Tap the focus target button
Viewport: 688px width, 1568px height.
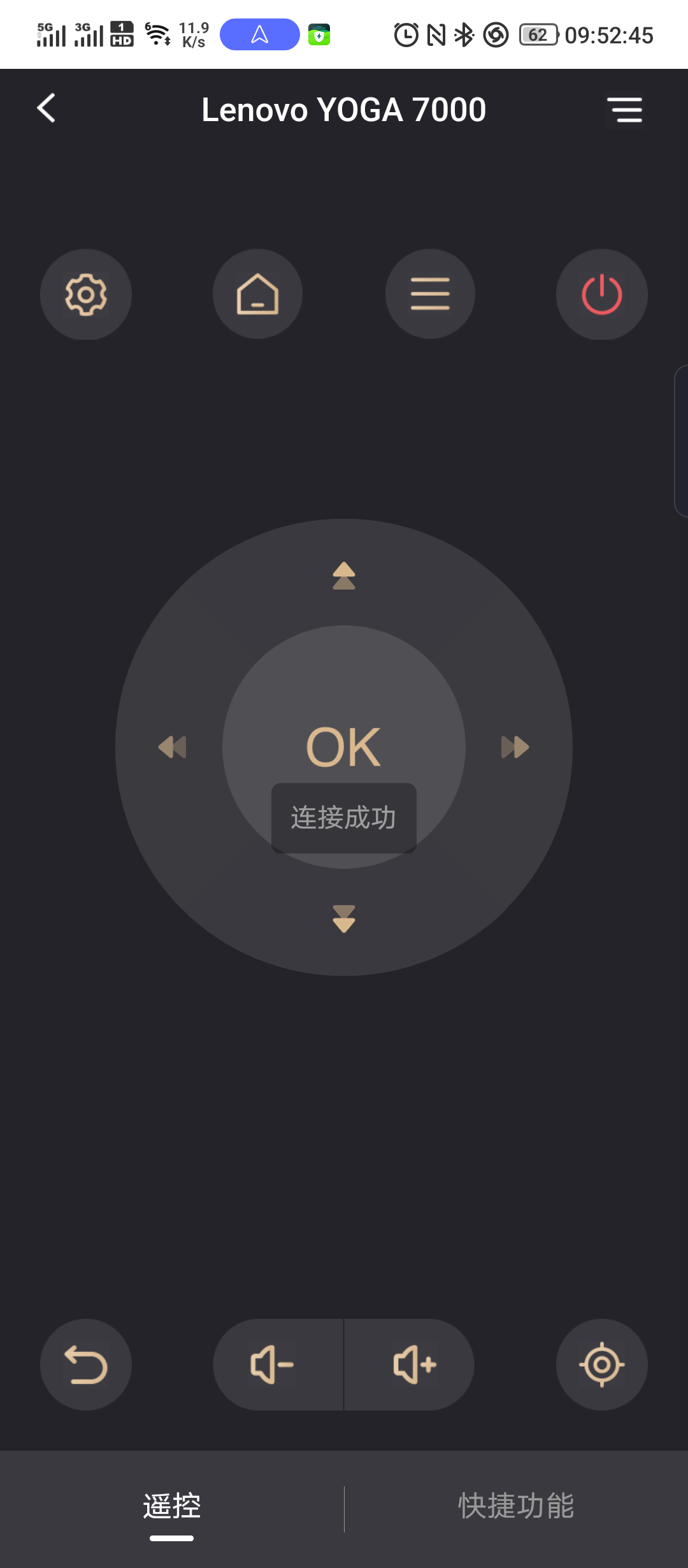(601, 1365)
